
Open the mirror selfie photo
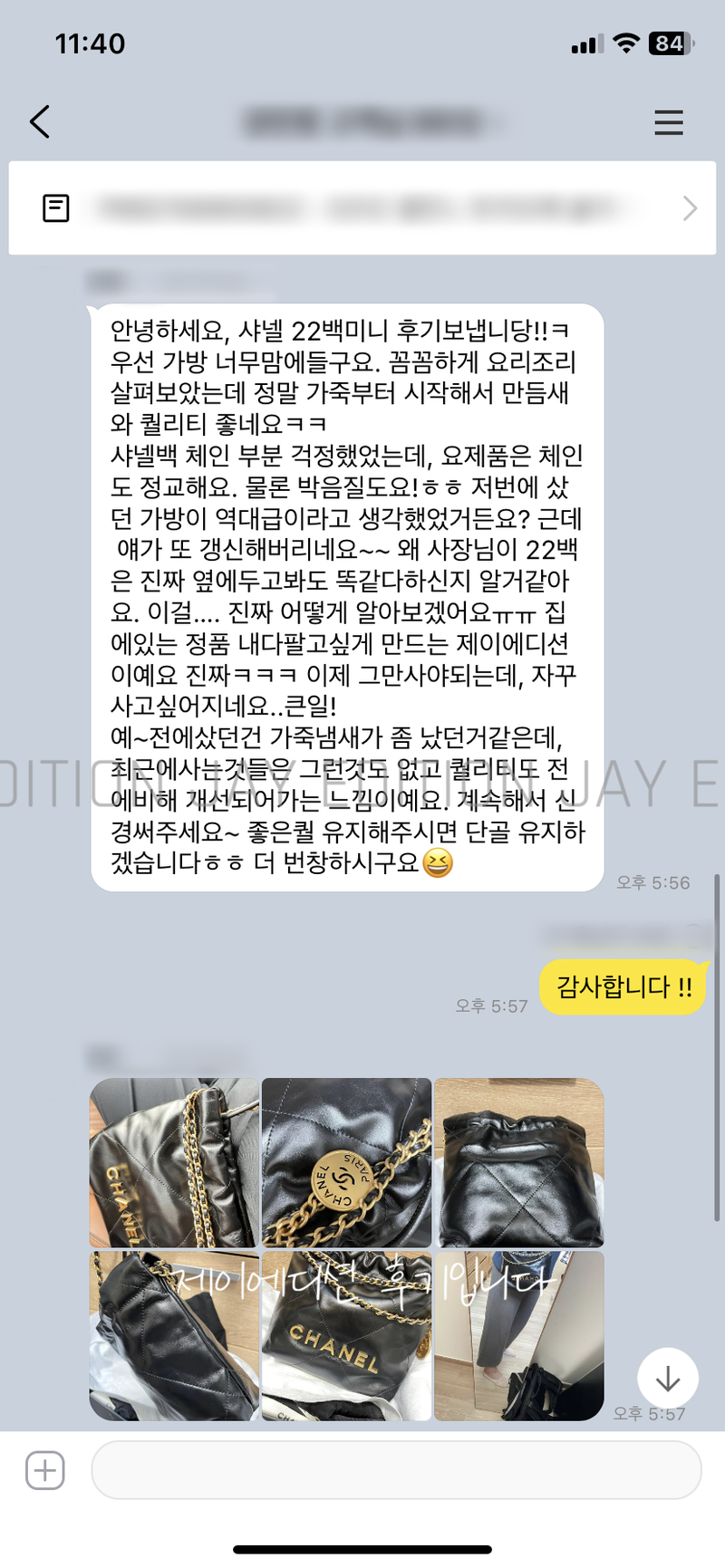tap(518, 1335)
